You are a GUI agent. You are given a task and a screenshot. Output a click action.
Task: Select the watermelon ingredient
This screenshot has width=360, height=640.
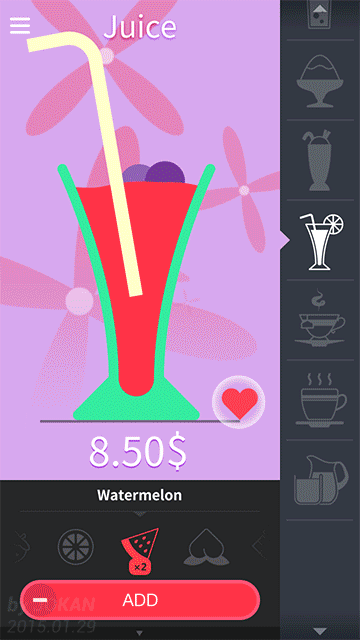140,551
